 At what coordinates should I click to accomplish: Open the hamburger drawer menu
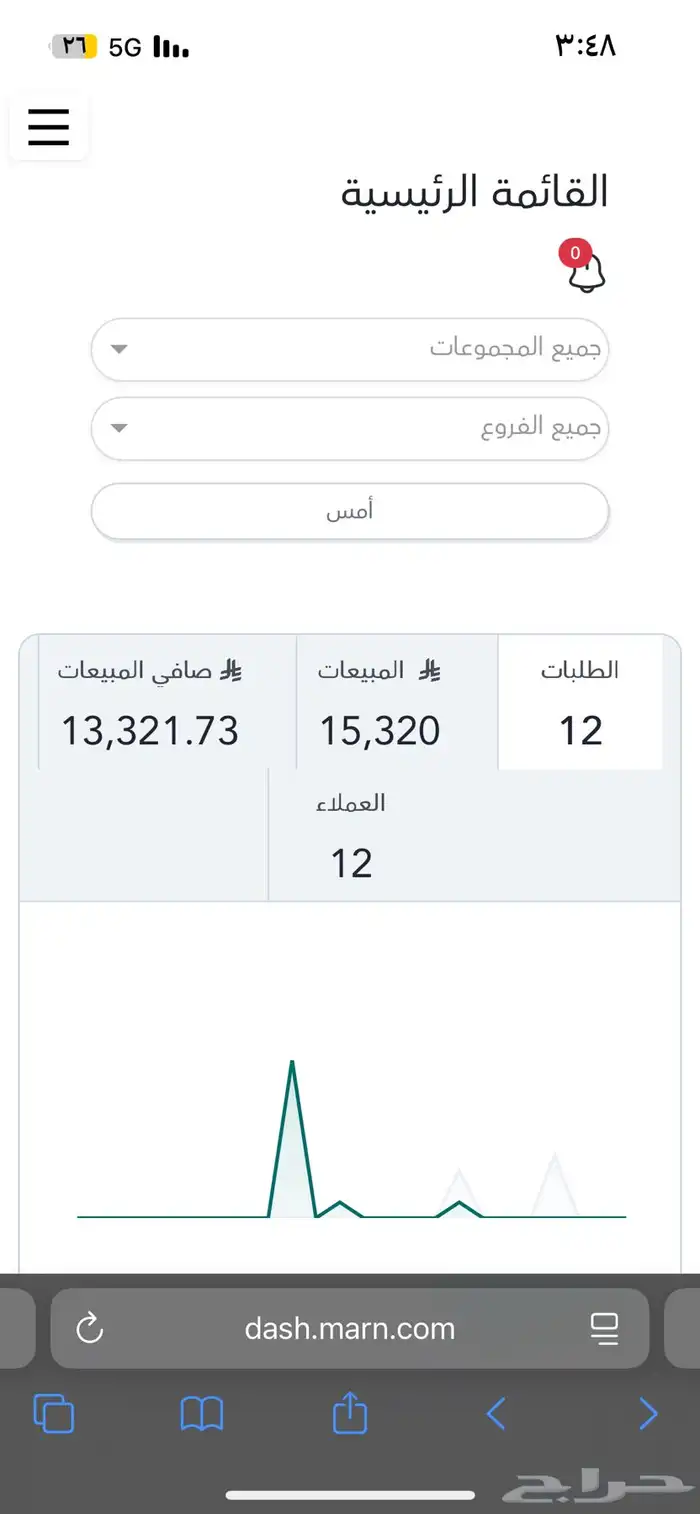tap(49, 127)
